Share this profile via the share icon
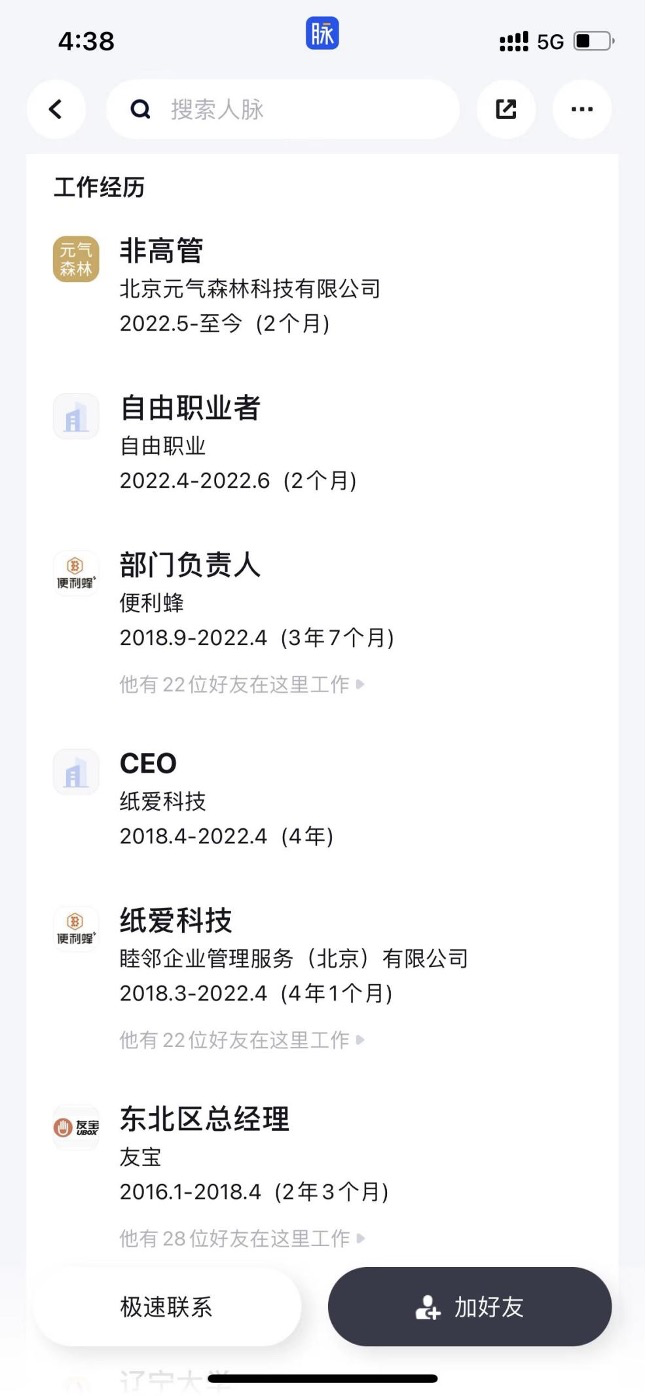 click(x=506, y=109)
